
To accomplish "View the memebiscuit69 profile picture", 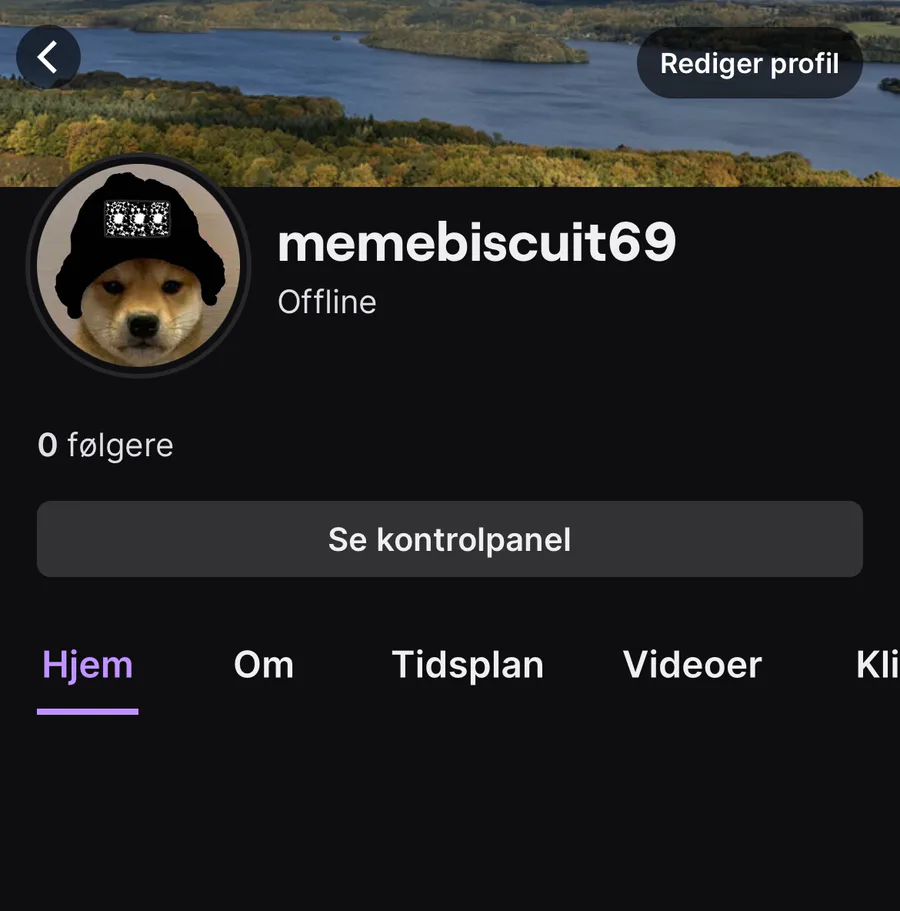I will (138, 265).
